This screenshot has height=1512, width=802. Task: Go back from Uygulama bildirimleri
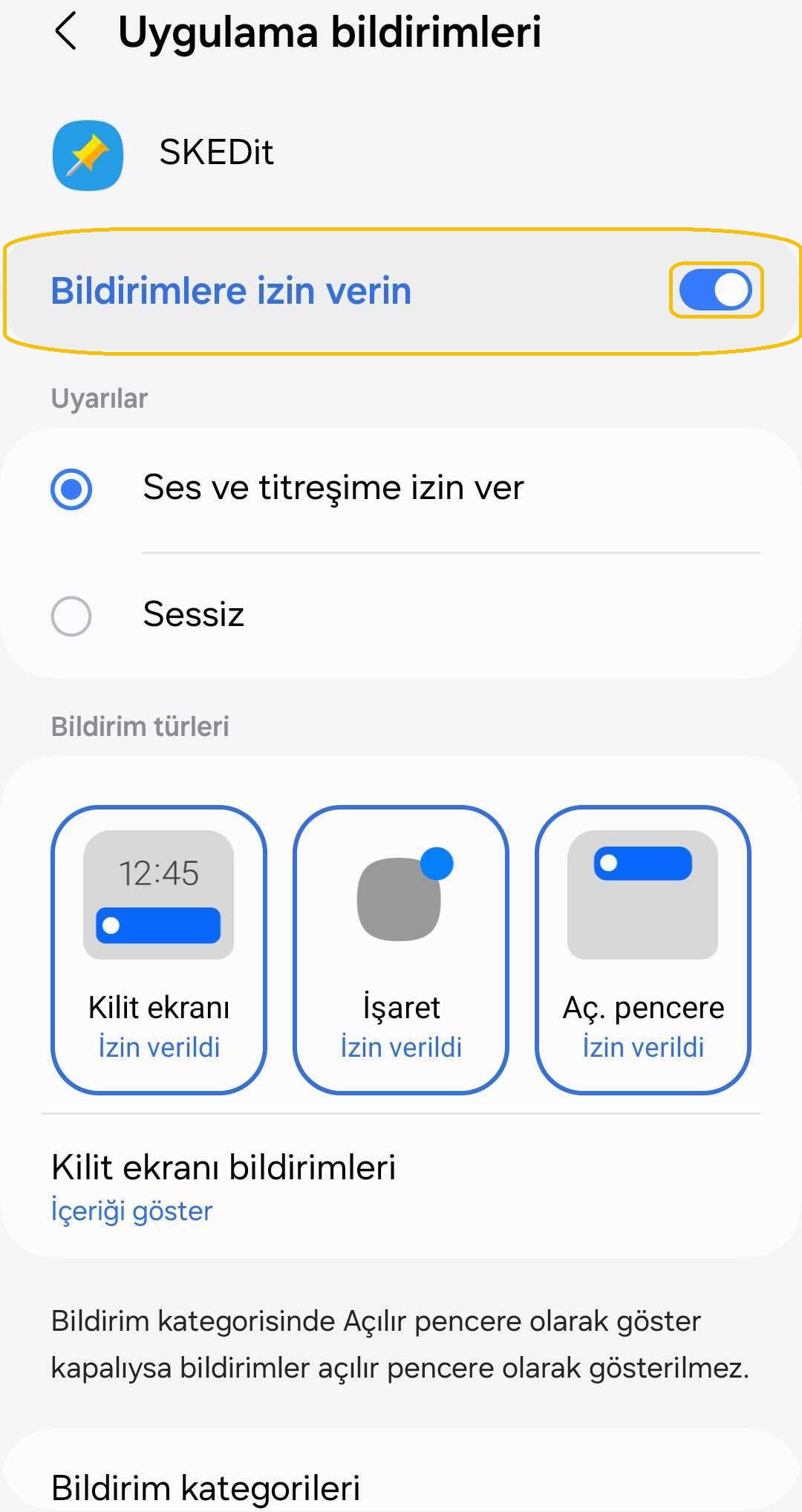coord(66,33)
